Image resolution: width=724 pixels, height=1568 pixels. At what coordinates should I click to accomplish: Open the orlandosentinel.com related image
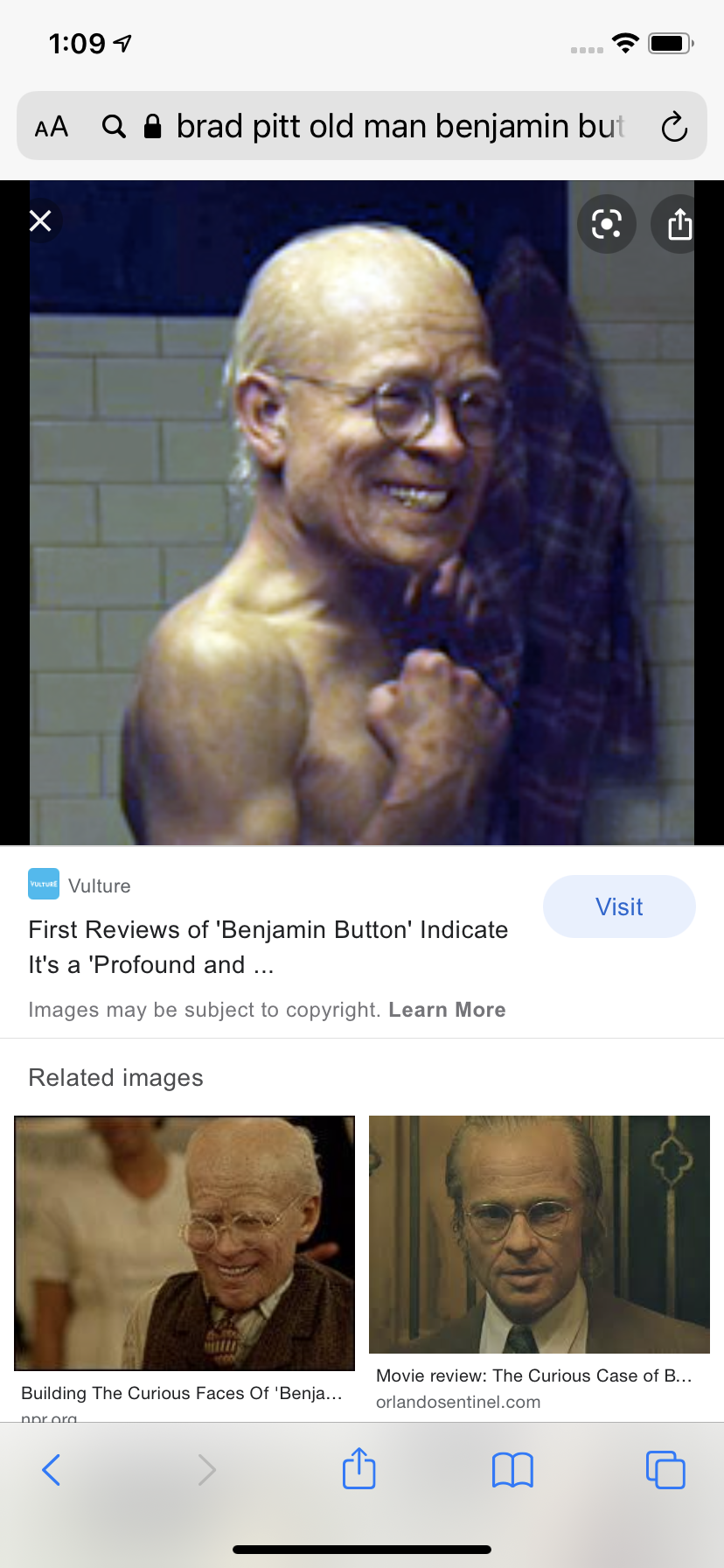pos(539,1234)
